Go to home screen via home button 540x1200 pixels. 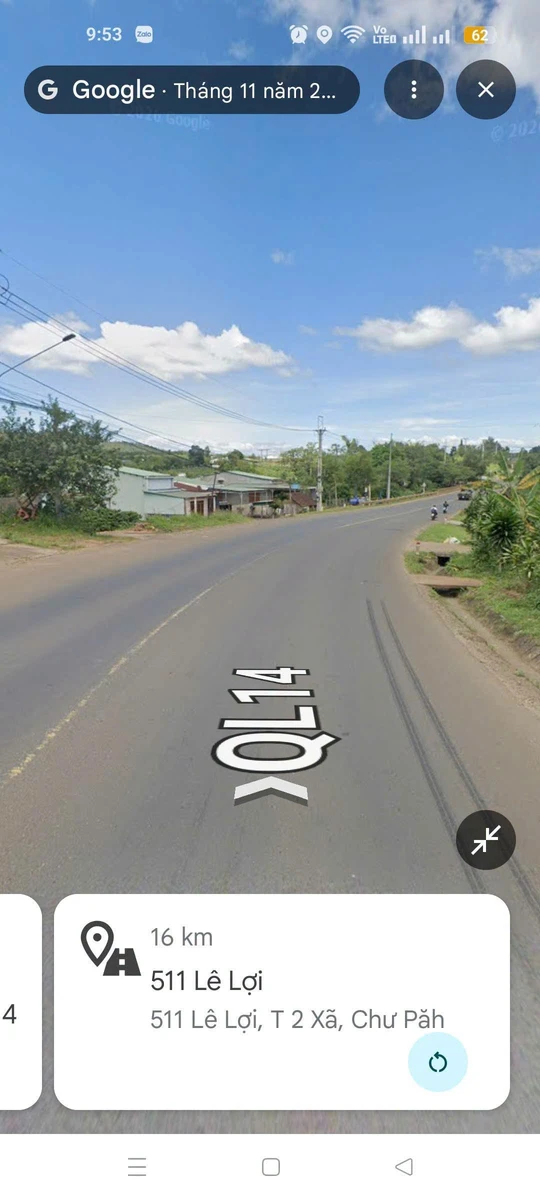270,1166
